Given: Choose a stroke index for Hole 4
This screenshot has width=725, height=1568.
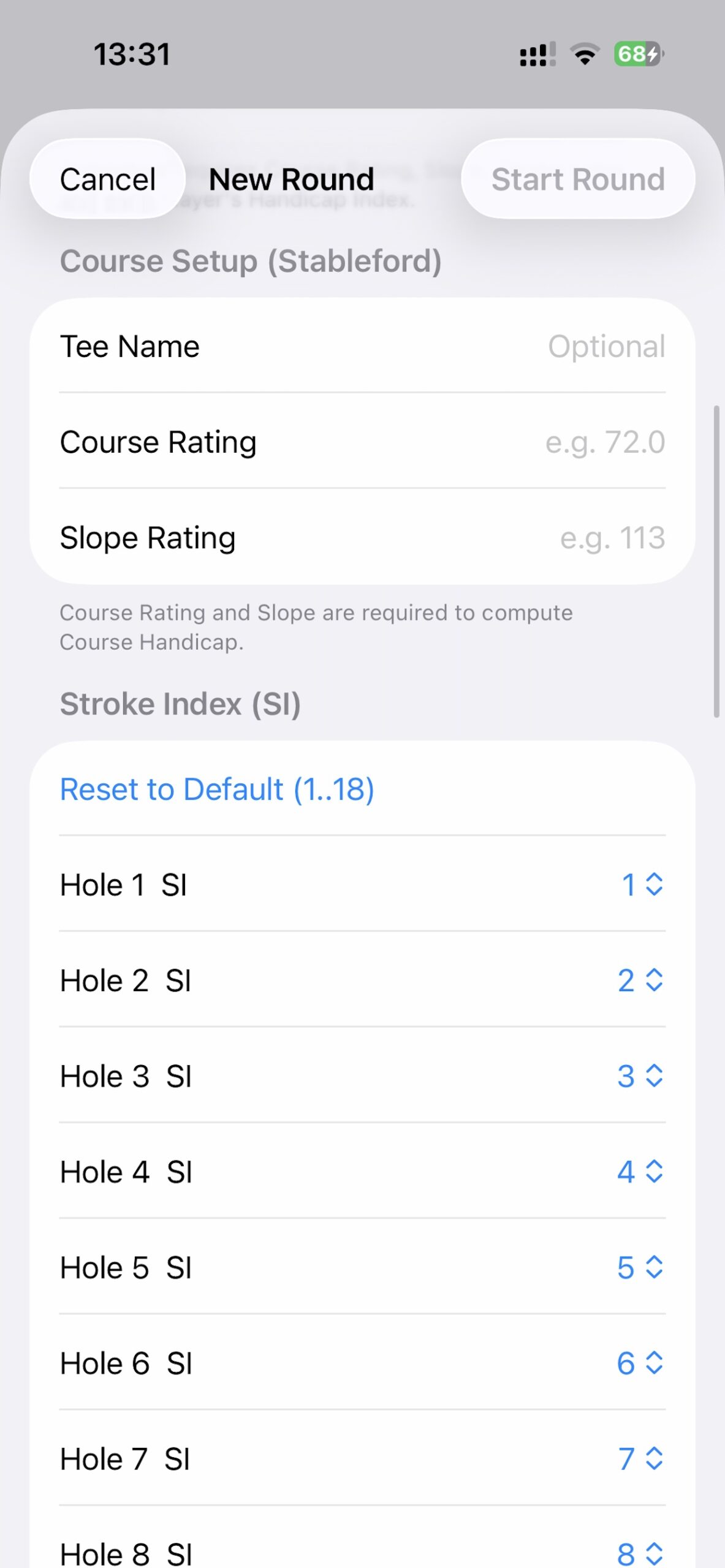Looking at the screenshot, I should click(639, 1172).
